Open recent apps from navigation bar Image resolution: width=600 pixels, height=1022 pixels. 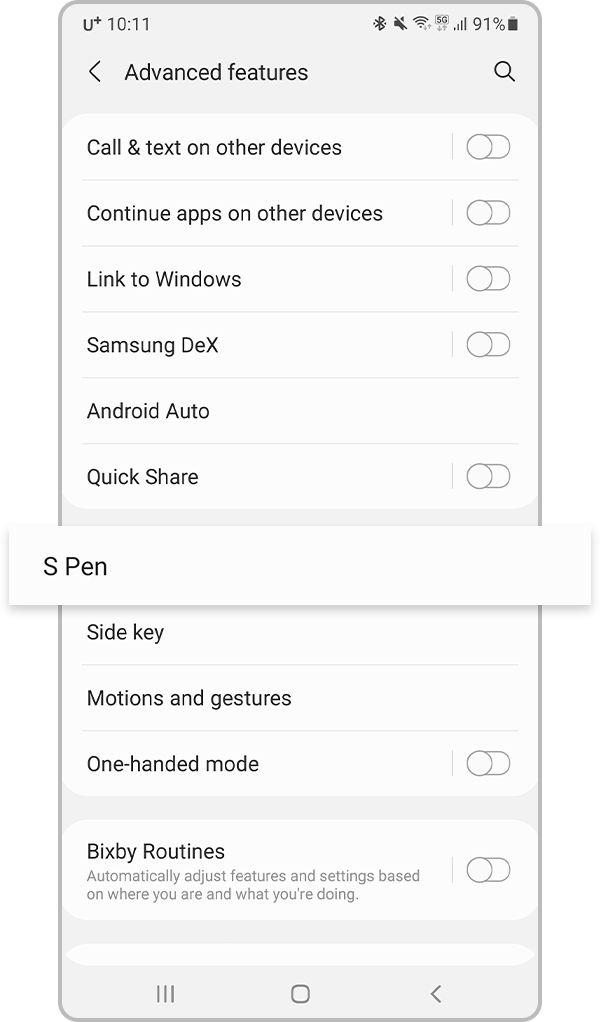pyautogui.click(x=166, y=993)
